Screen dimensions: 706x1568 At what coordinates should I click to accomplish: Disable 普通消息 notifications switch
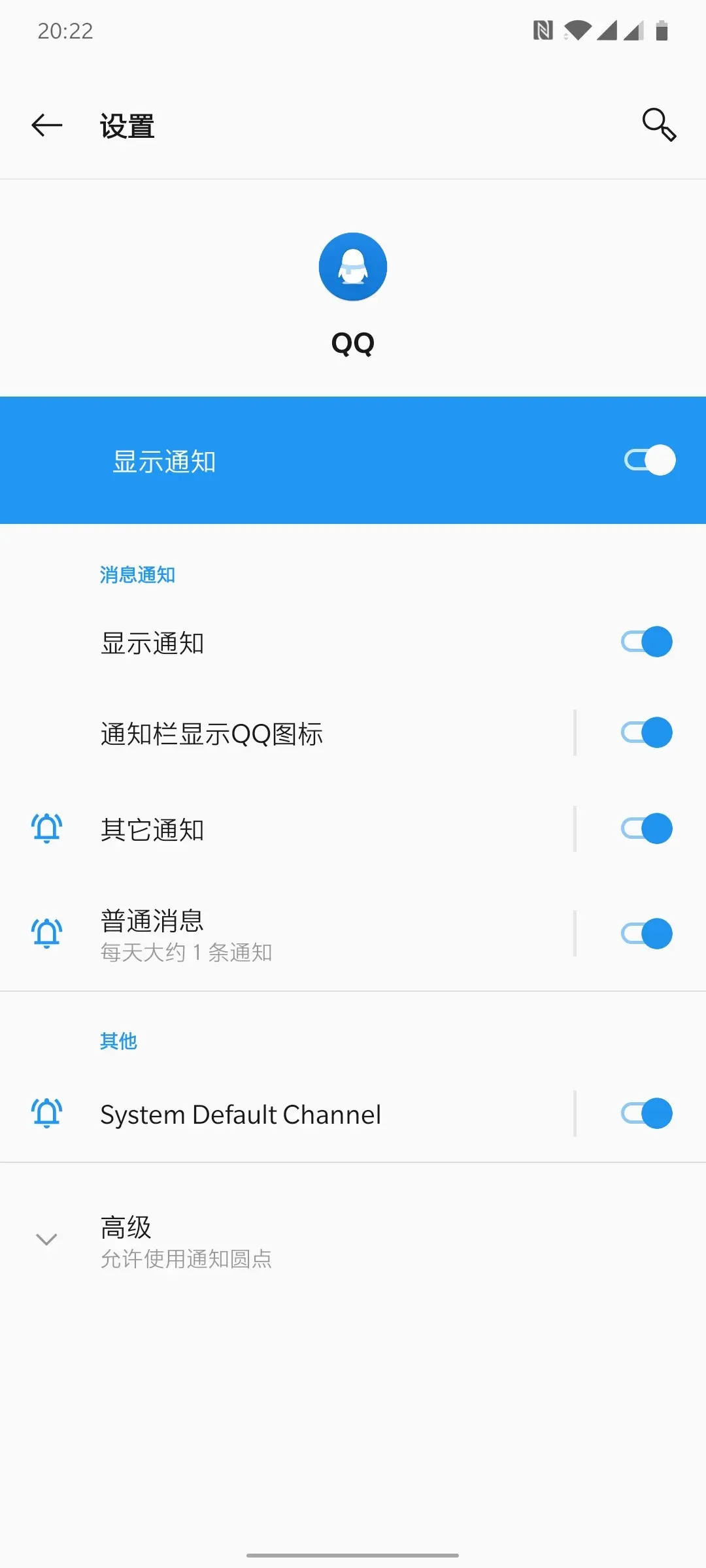tap(646, 934)
